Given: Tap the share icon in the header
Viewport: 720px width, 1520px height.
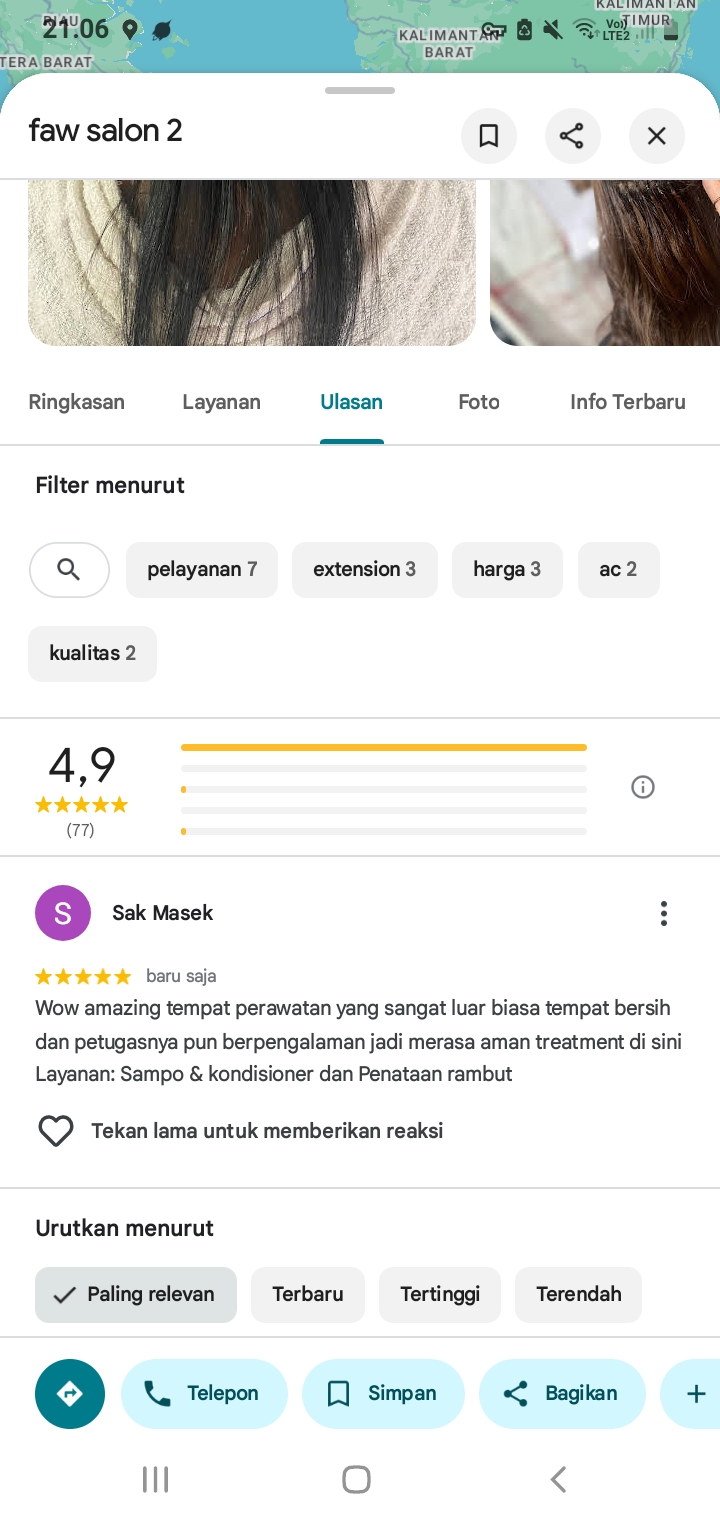Looking at the screenshot, I should tap(572, 136).
